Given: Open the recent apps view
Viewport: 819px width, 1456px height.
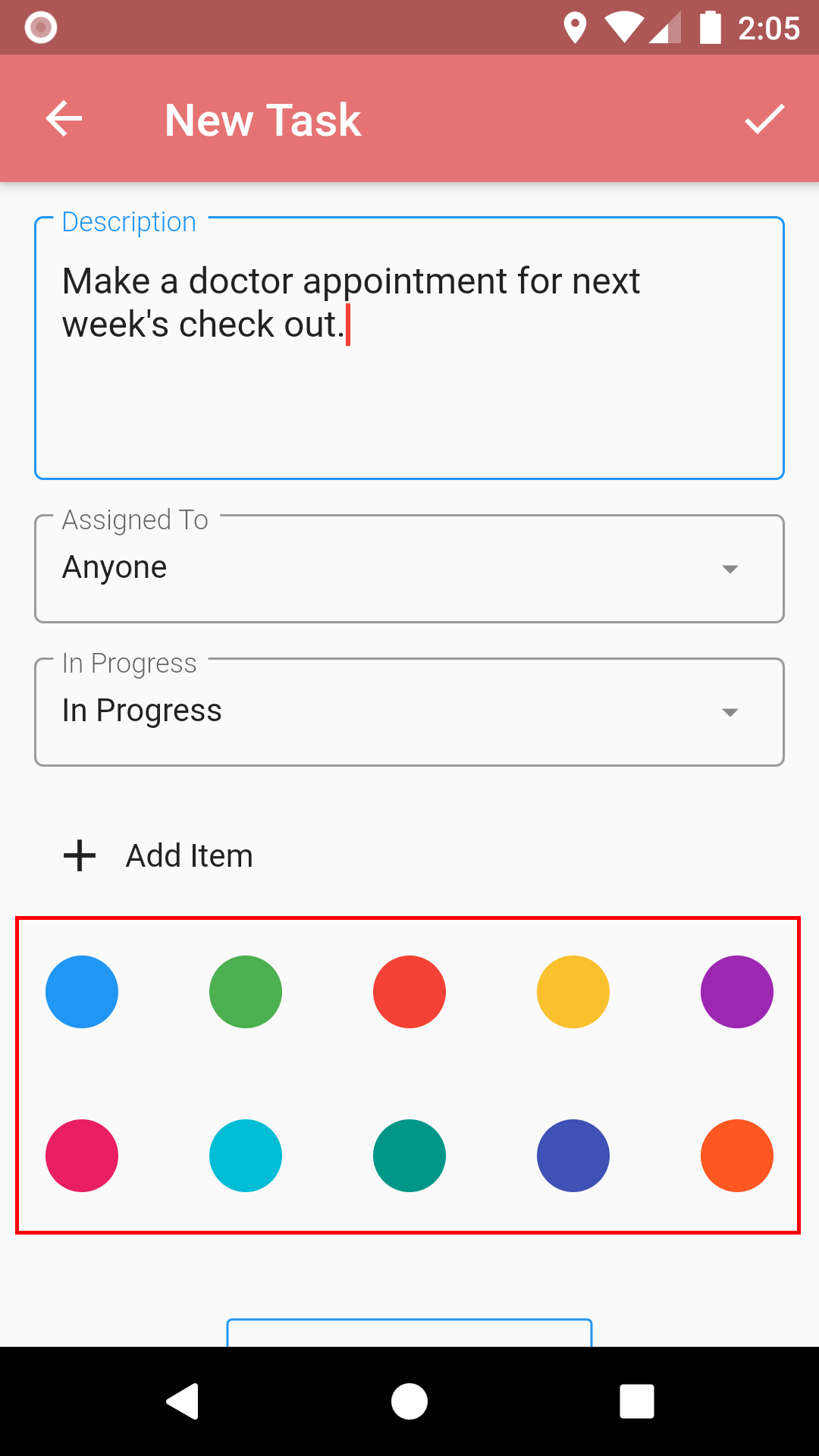Looking at the screenshot, I should point(637,1401).
